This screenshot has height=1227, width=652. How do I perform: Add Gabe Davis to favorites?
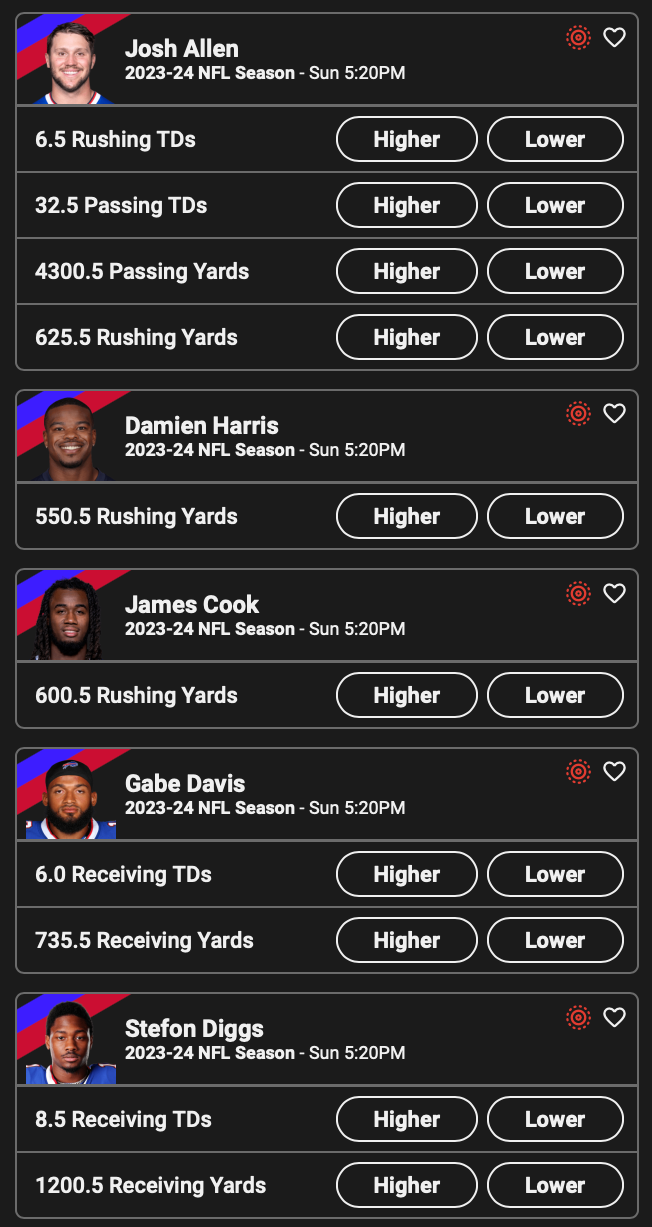click(614, 771)
